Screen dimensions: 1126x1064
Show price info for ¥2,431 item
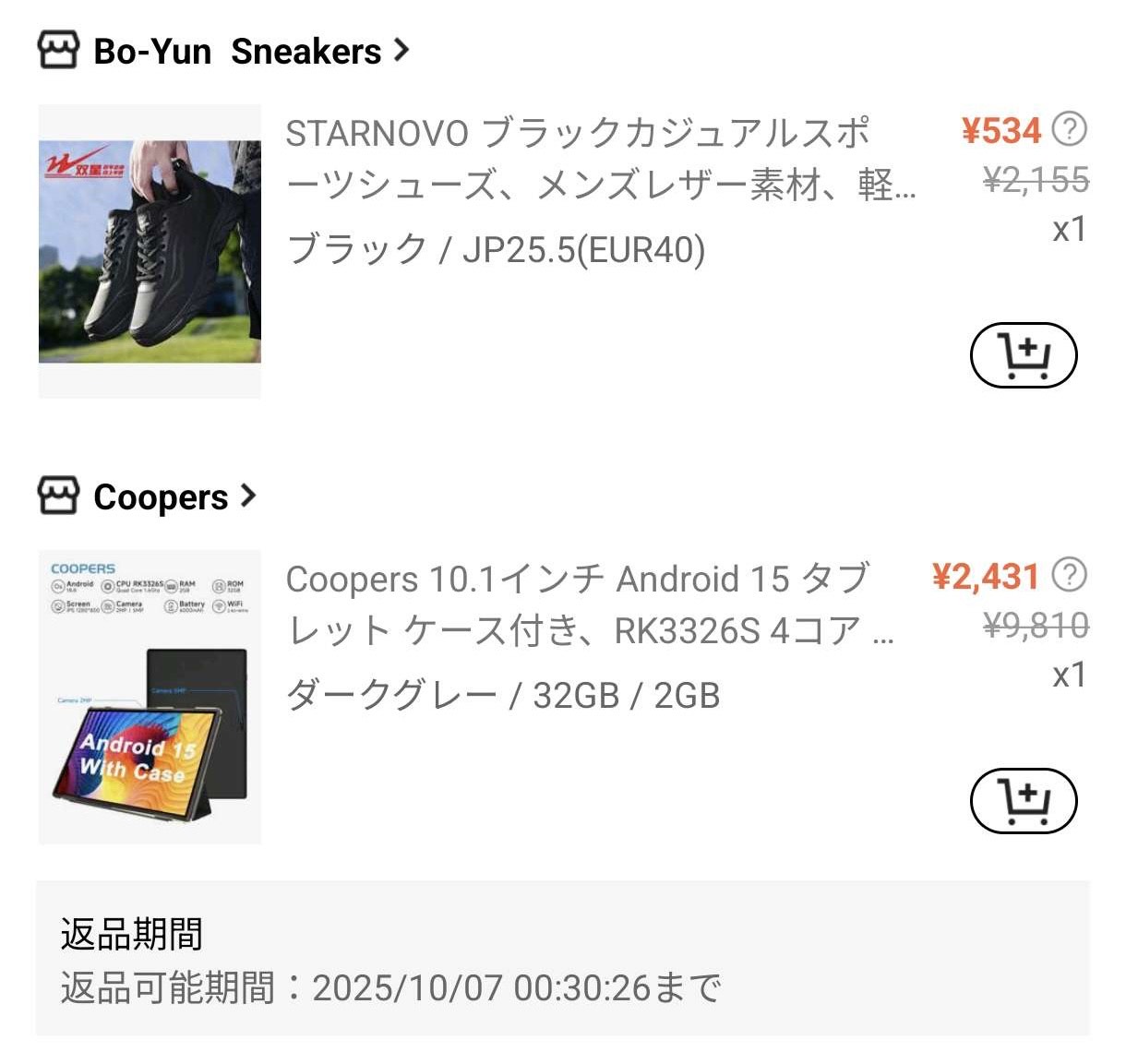[1070, 575]
